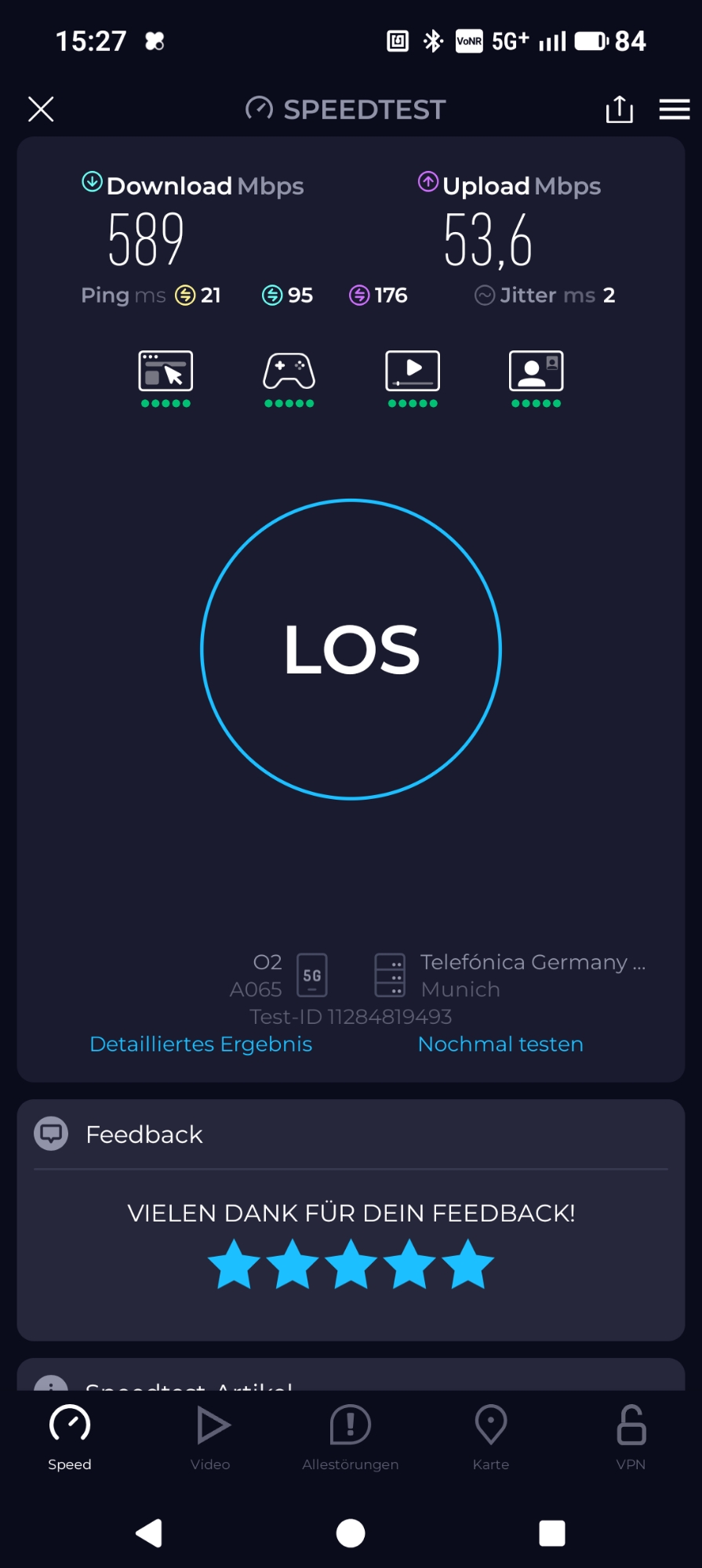Select the Speed tab
This screenshot has height=1568, width=702.
coord(70,1437)
